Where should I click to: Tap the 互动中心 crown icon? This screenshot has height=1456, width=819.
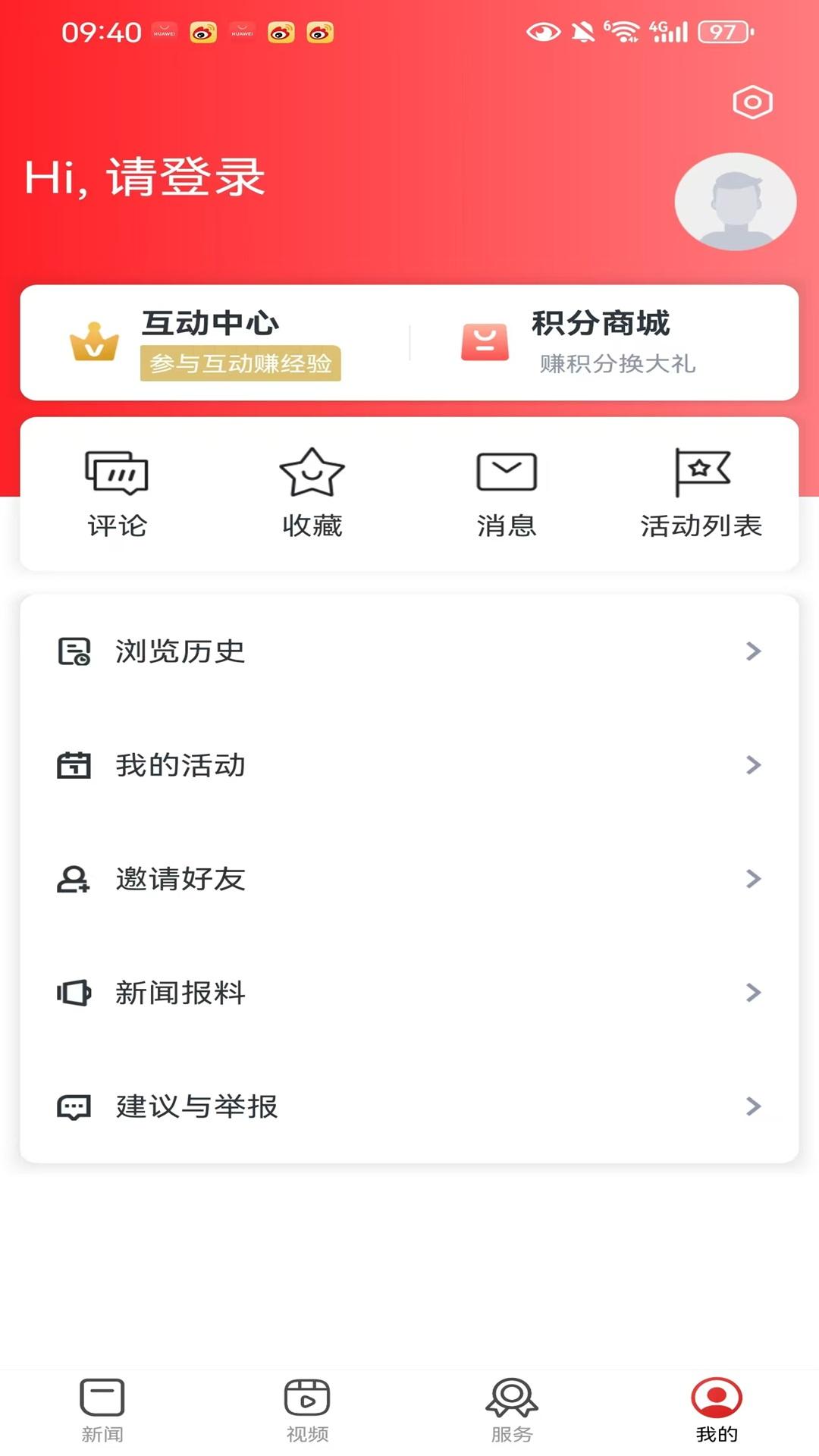[93, 343]
